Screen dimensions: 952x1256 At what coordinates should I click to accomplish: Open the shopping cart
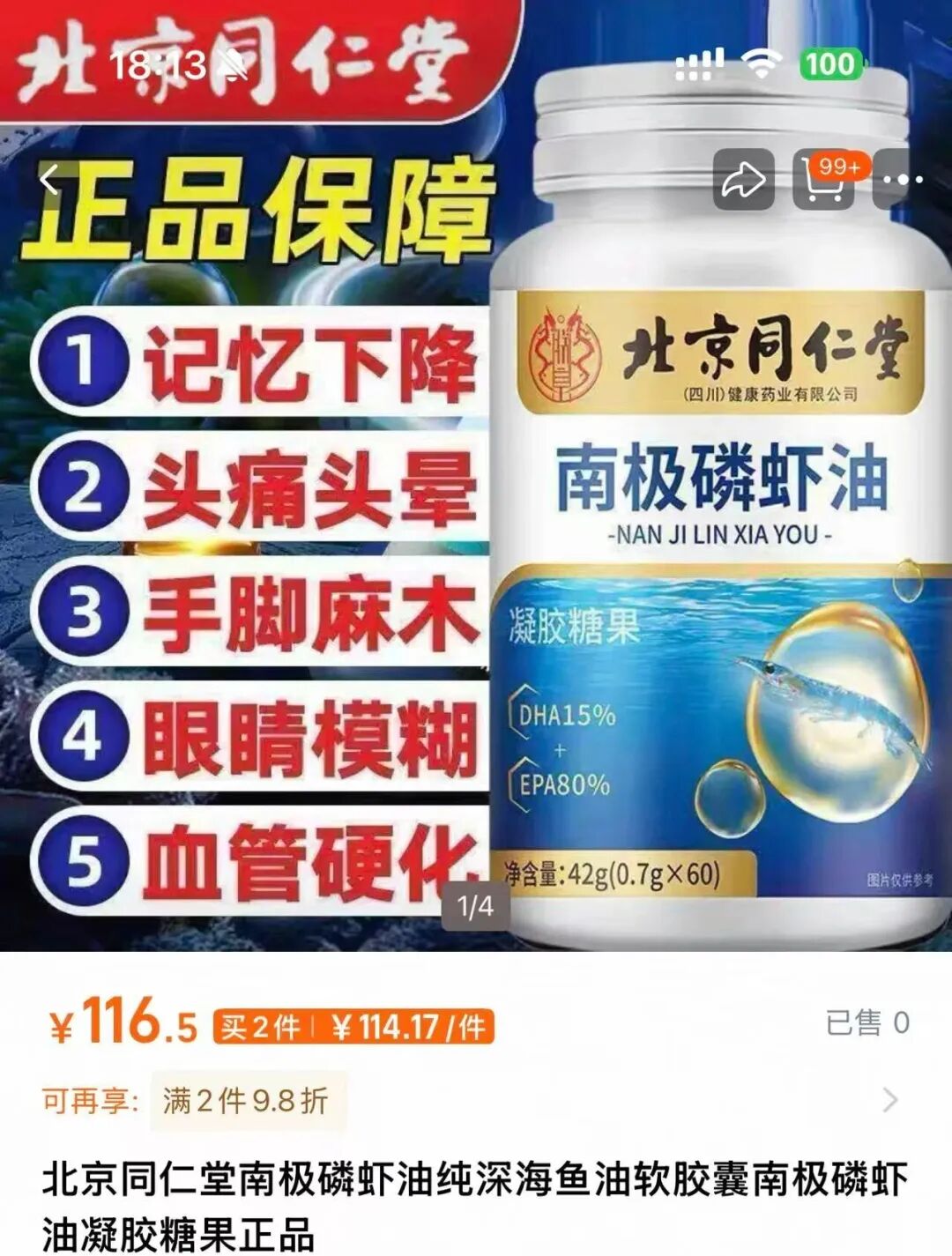tap(824, 181)
